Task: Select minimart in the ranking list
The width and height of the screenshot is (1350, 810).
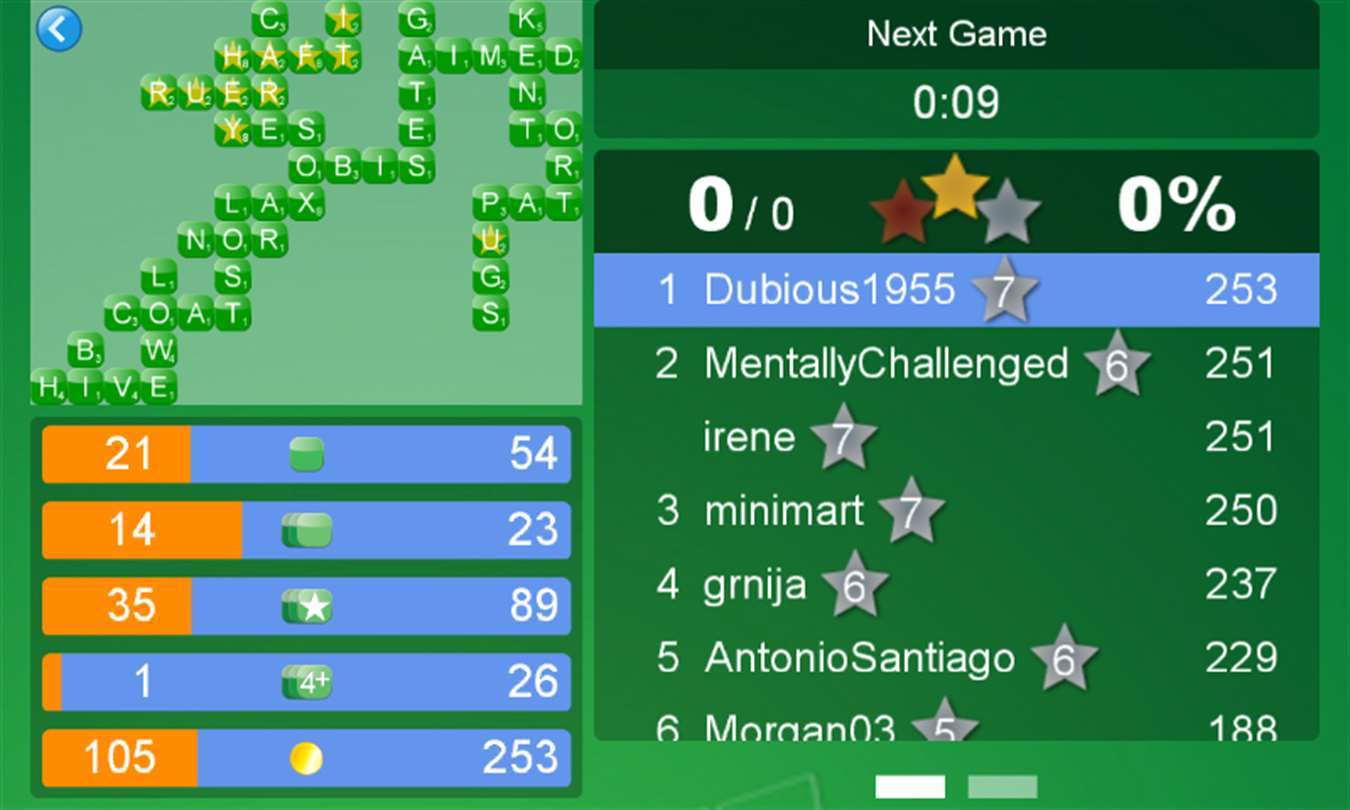Action: click(955, 511)
